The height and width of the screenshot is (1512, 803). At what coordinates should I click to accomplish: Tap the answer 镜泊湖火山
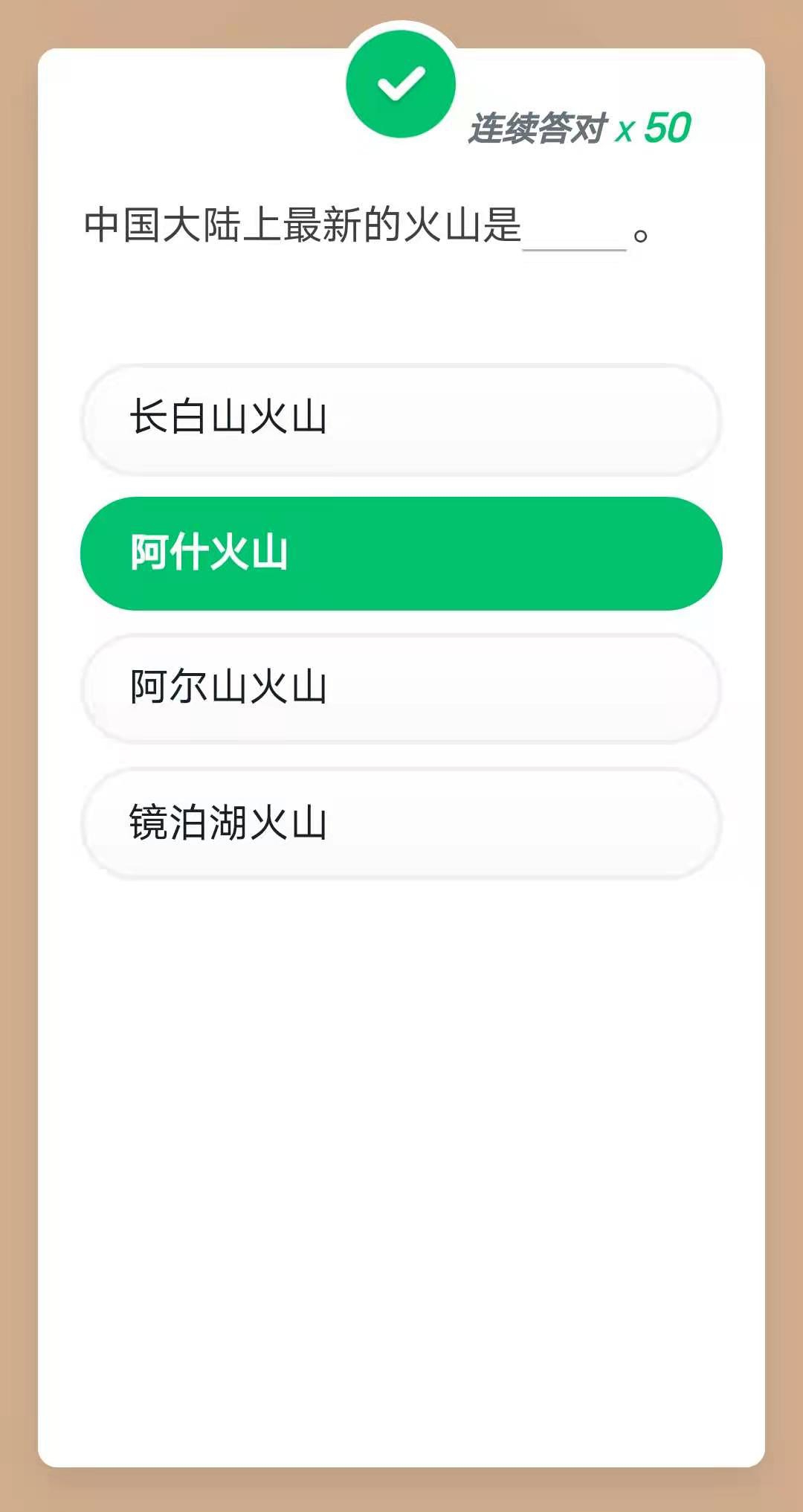click(x=401, y=823)
